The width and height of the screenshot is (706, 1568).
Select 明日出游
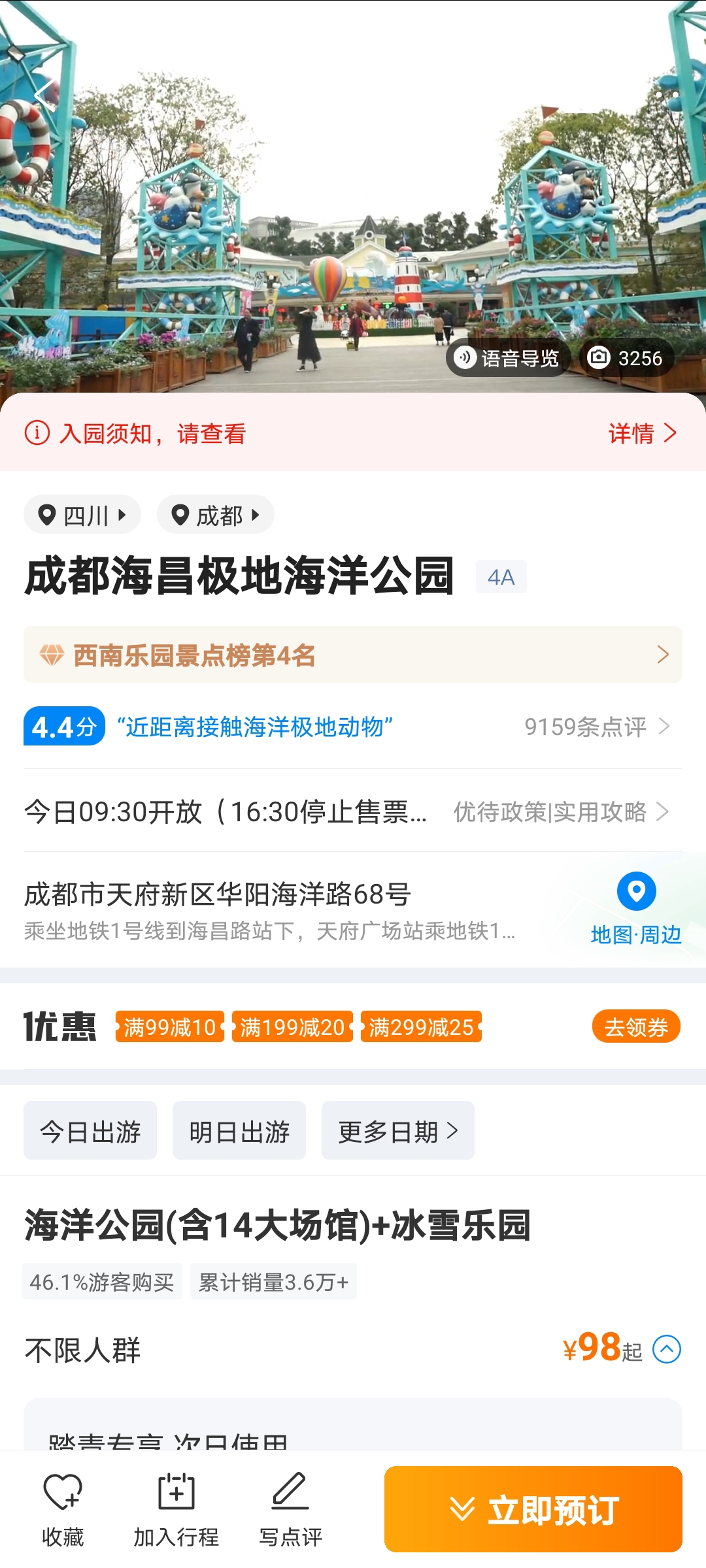tap(239, 1131)
